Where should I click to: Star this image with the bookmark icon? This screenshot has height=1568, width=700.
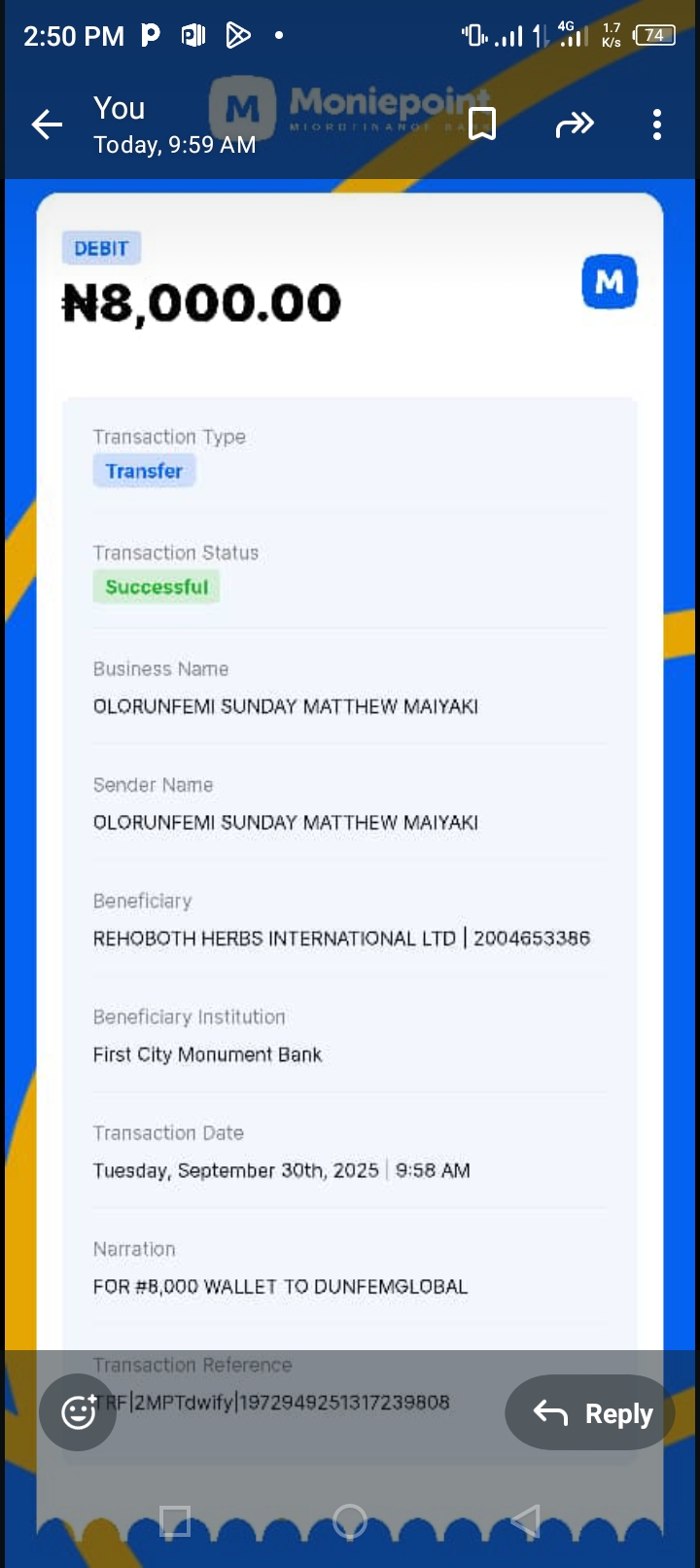pos(482,125)
